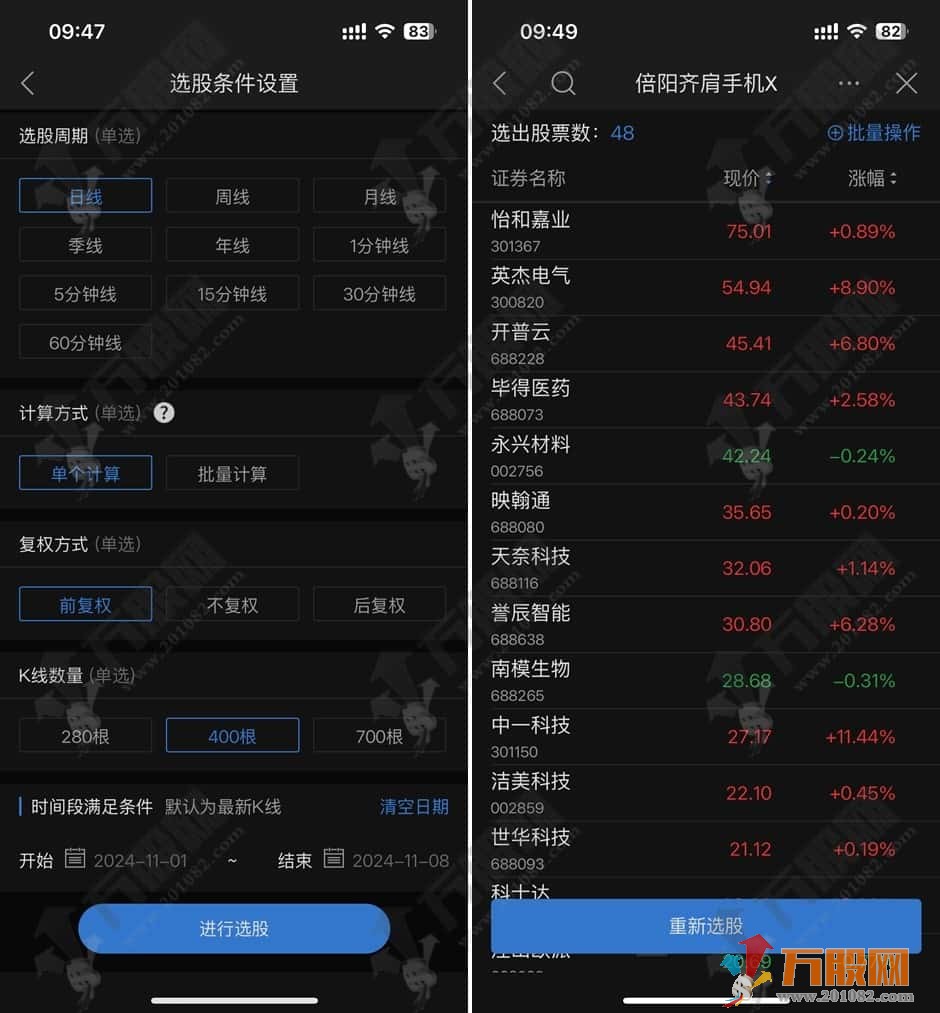Open the stock search magnifier
The image size is (940, 1013).
pyautogui.click(x=563, y=84)
